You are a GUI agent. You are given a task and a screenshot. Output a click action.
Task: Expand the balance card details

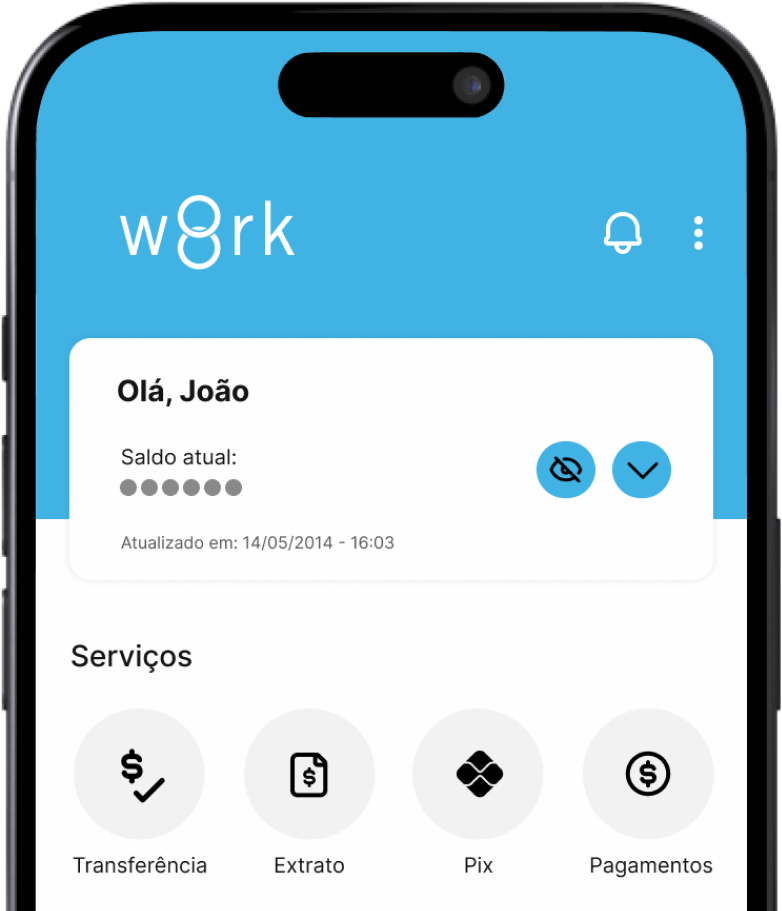click(641, 469)
